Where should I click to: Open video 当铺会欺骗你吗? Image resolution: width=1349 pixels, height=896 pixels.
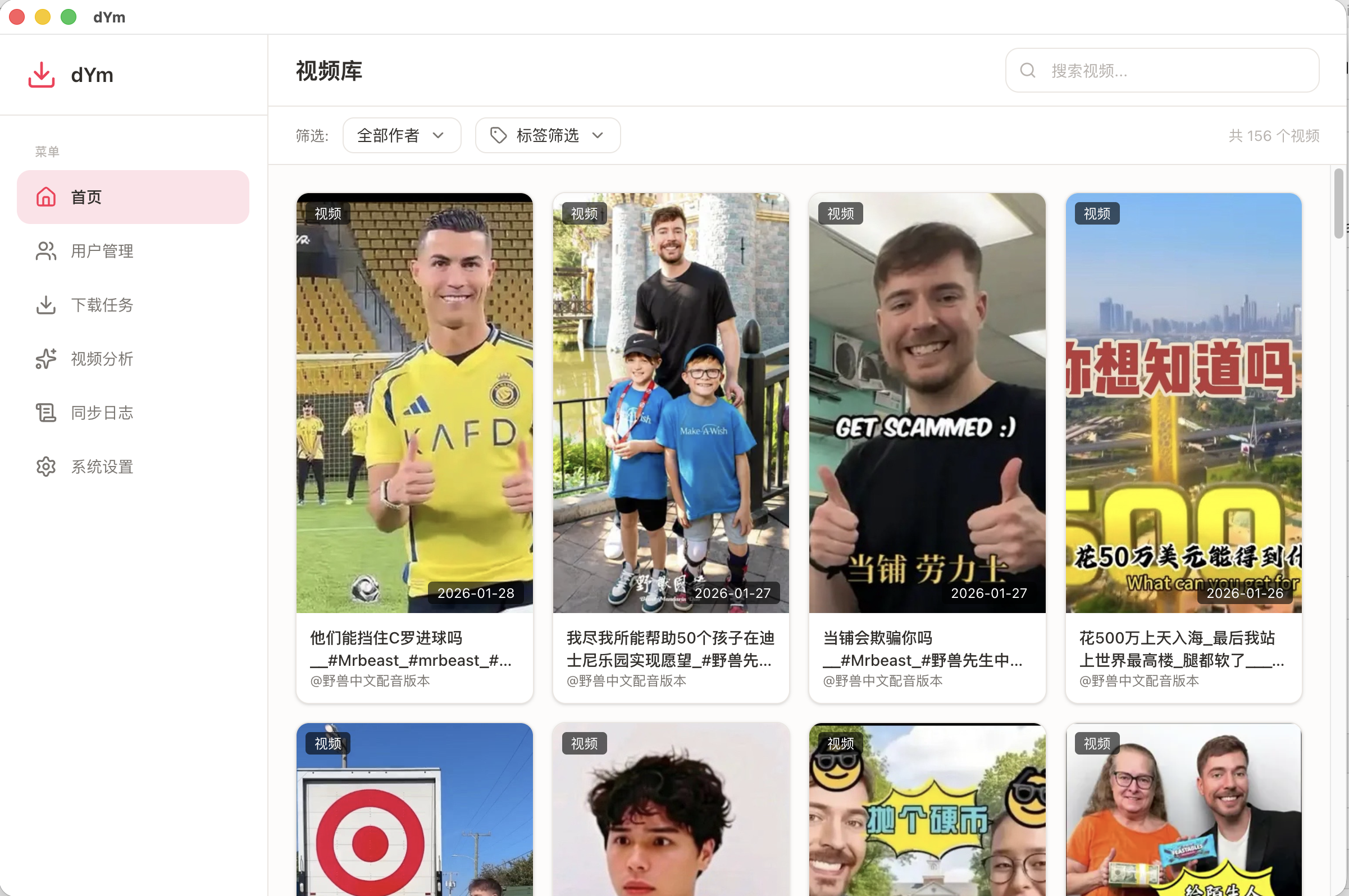click(x=927, y=404)
